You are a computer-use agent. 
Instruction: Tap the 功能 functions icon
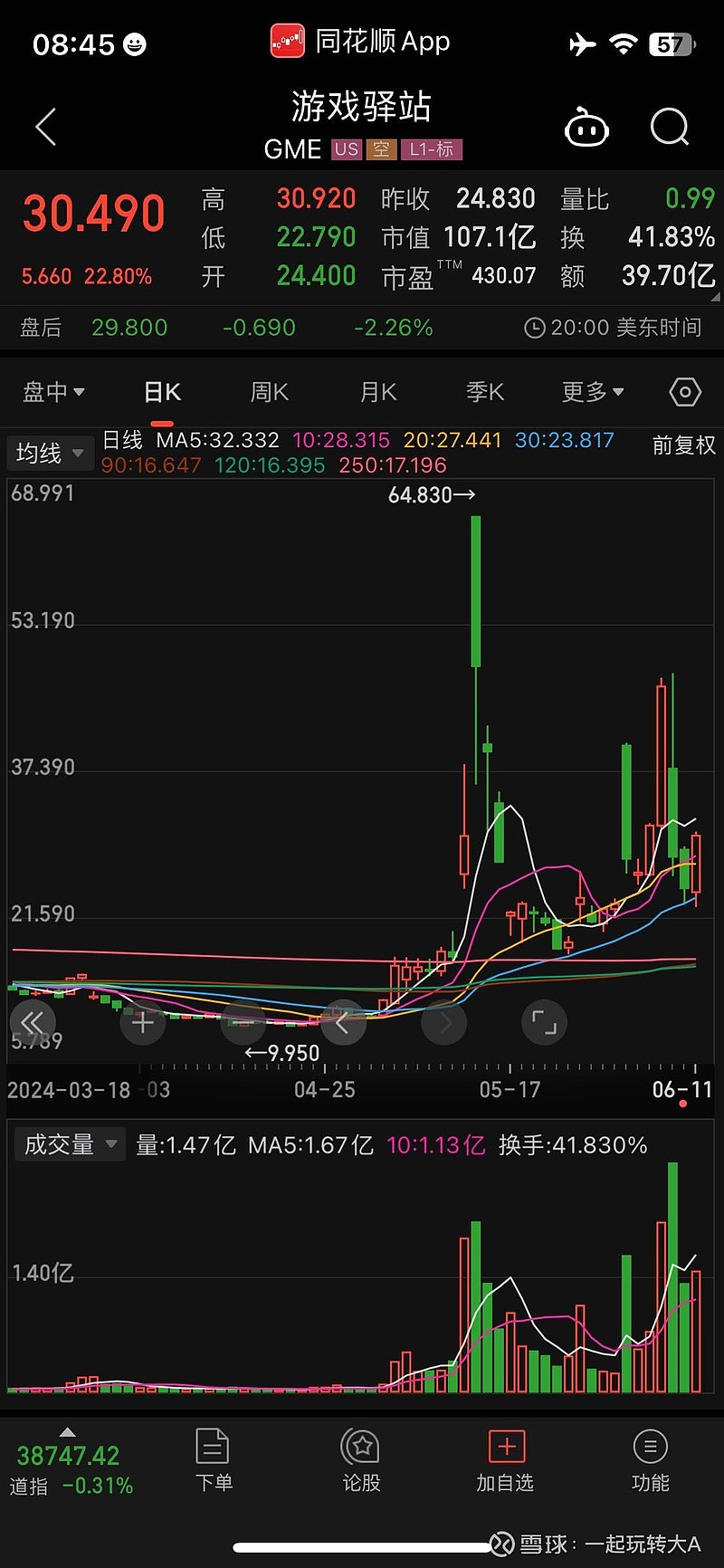click(x=651, y=1460)
